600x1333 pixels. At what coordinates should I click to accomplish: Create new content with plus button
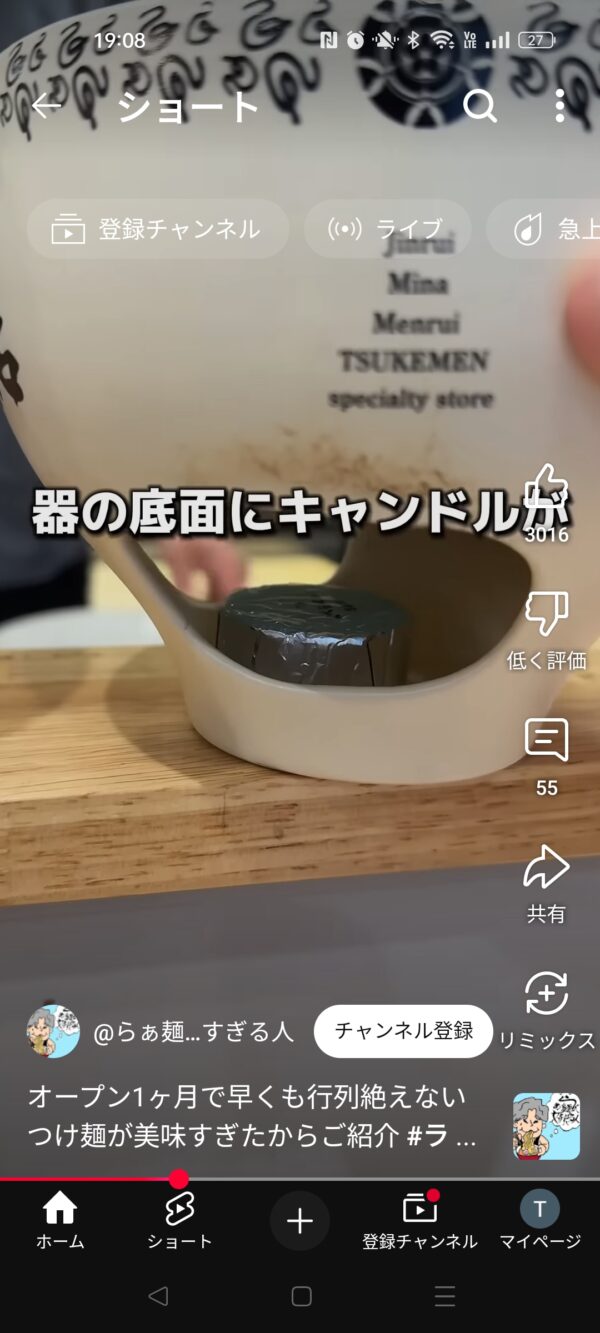tap(300, 1221)
